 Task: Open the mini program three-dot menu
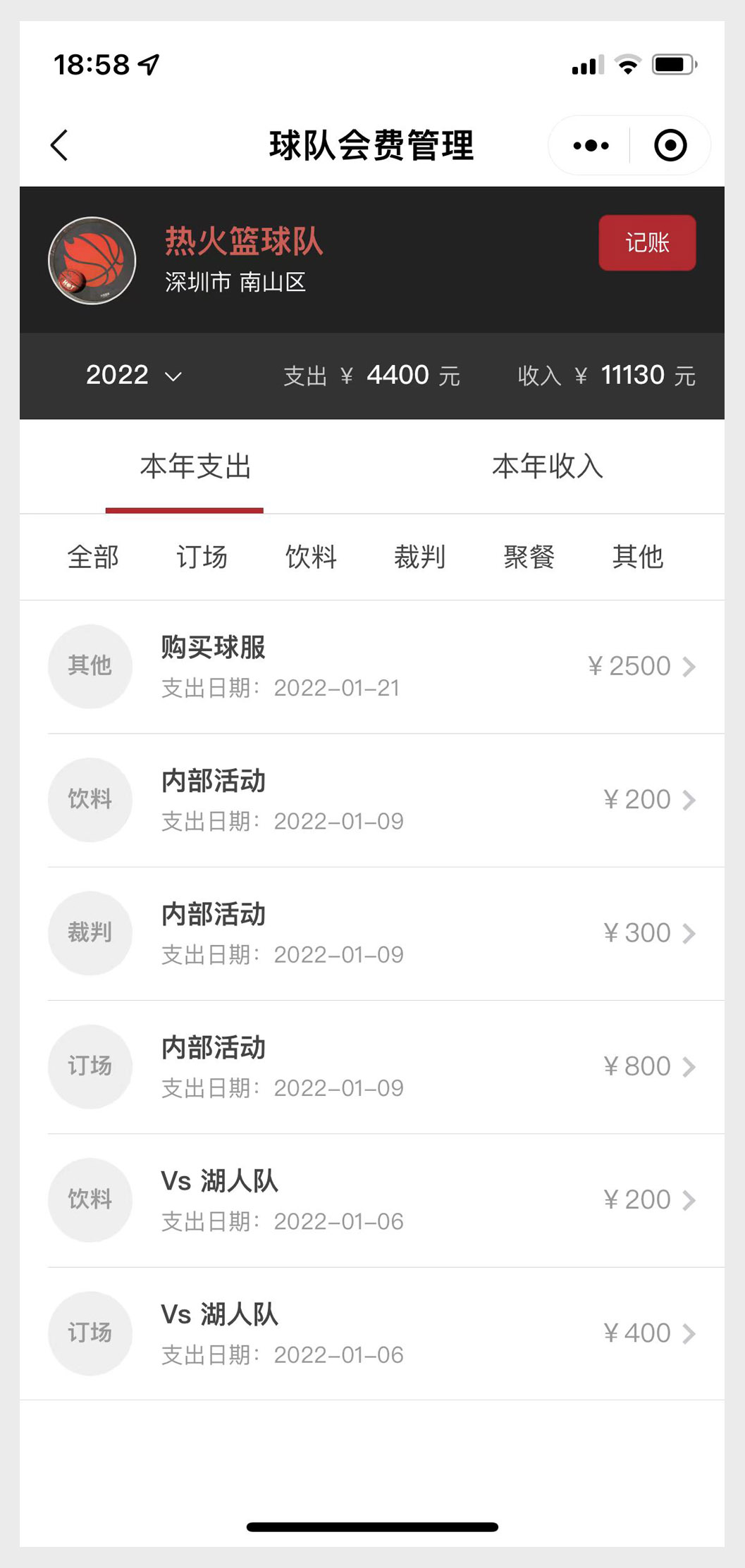[591, 145]
